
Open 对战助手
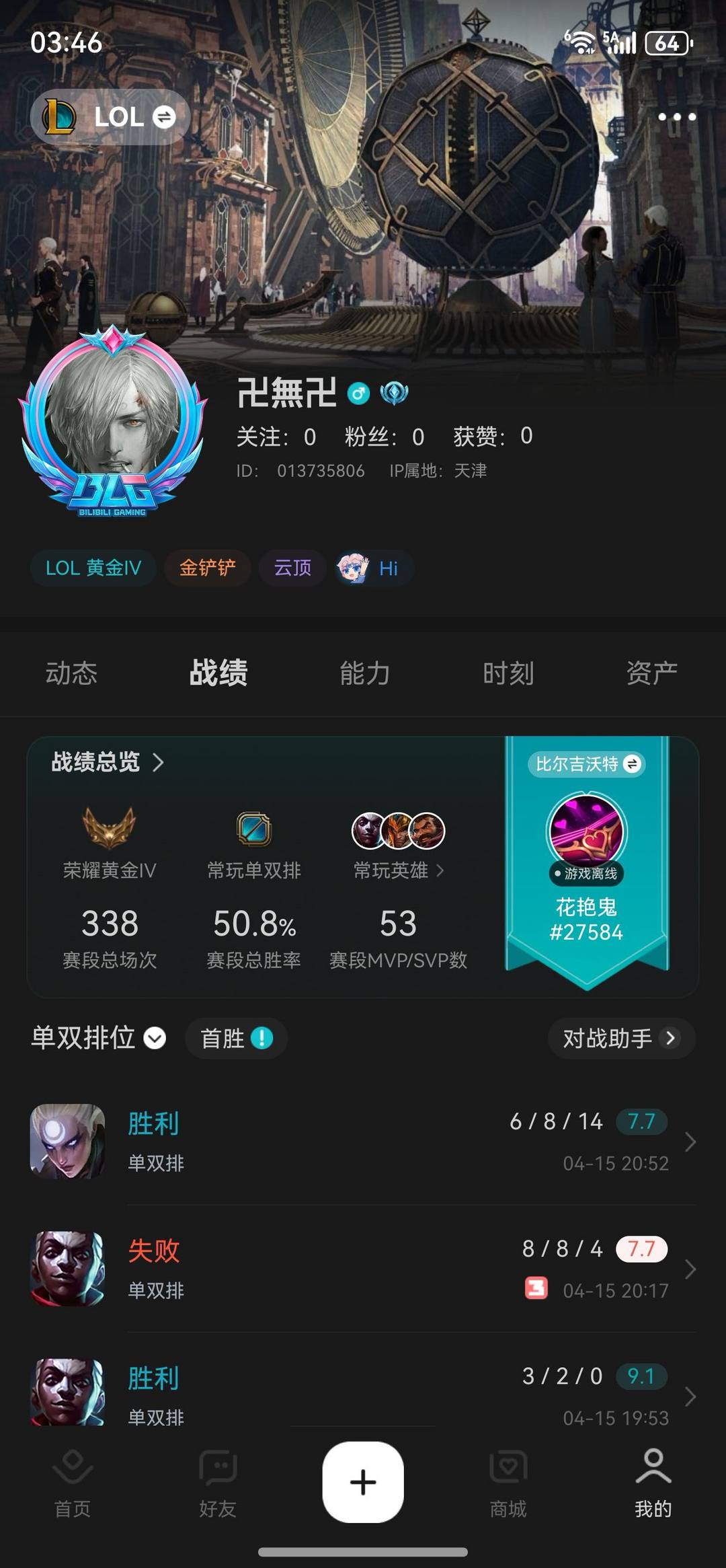click(620, 1038)
